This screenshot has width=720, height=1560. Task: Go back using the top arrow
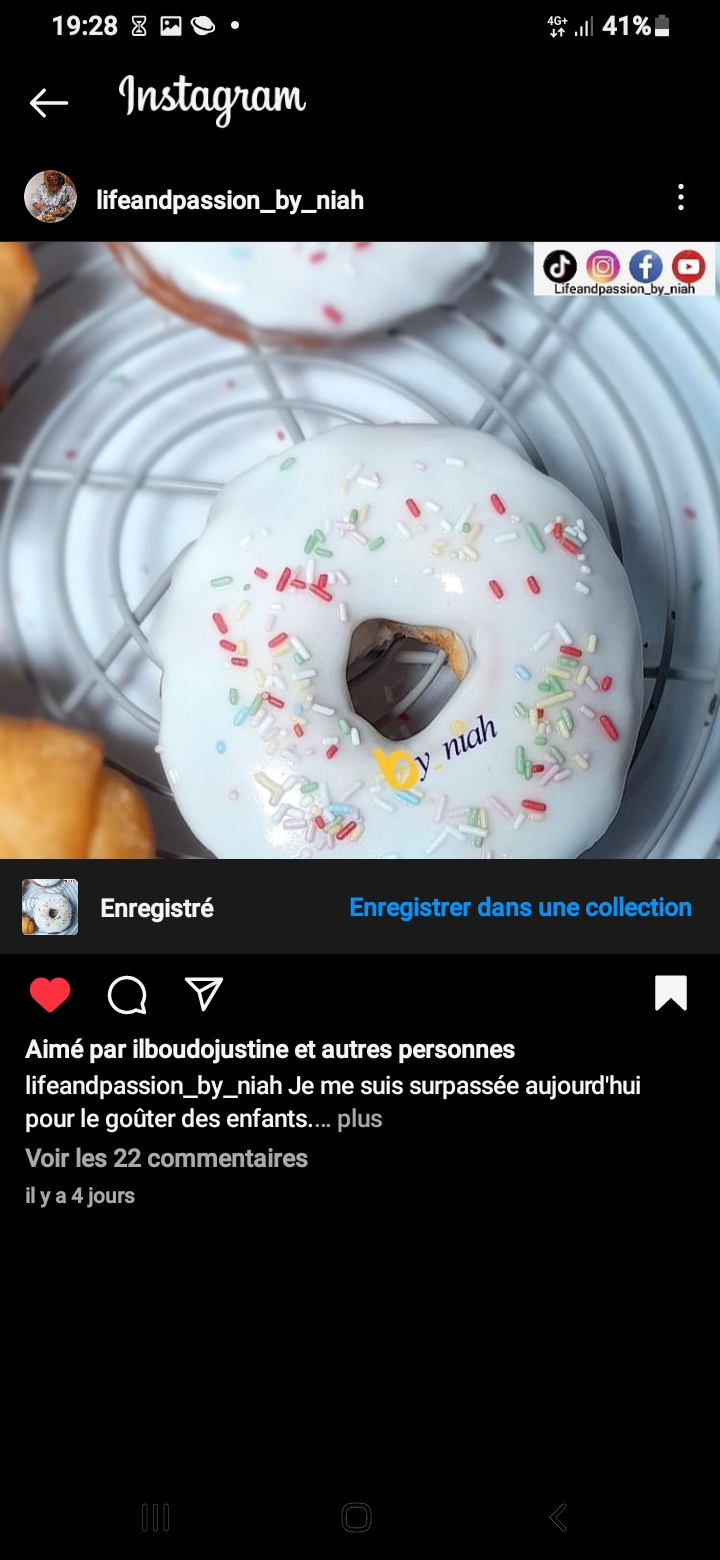[48, 102]
